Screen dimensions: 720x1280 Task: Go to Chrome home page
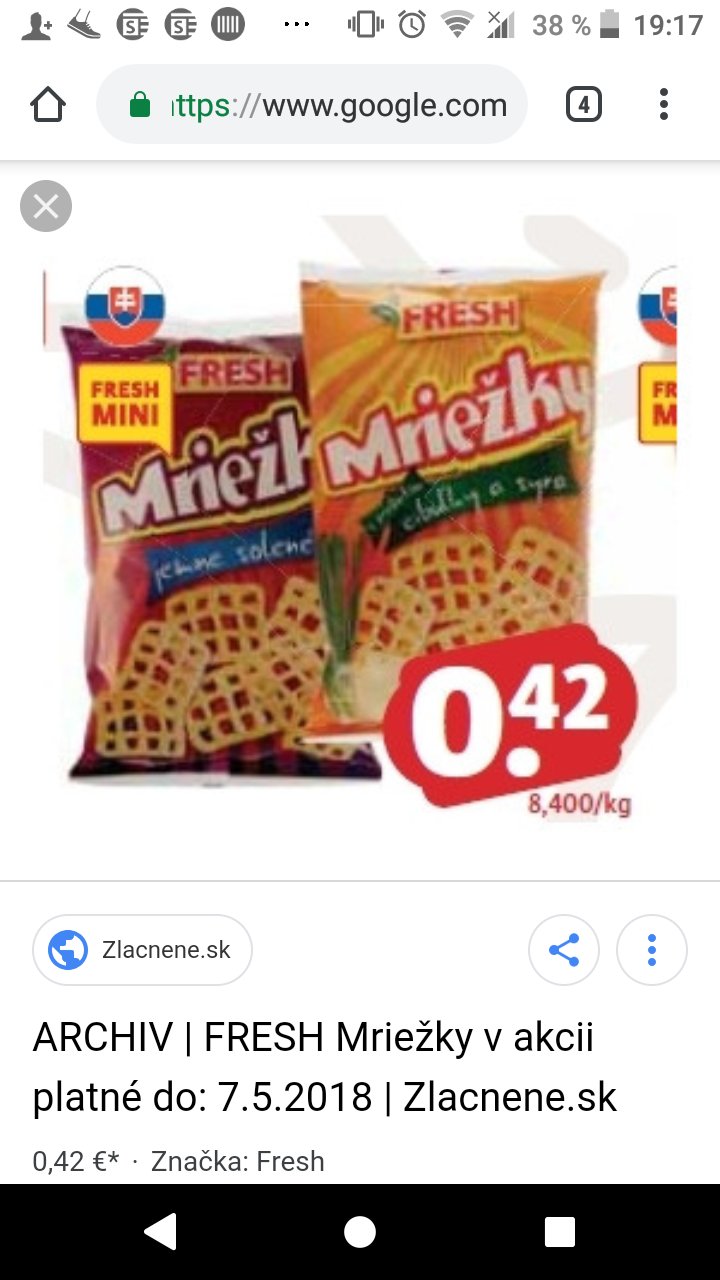(x=48, y=105)
